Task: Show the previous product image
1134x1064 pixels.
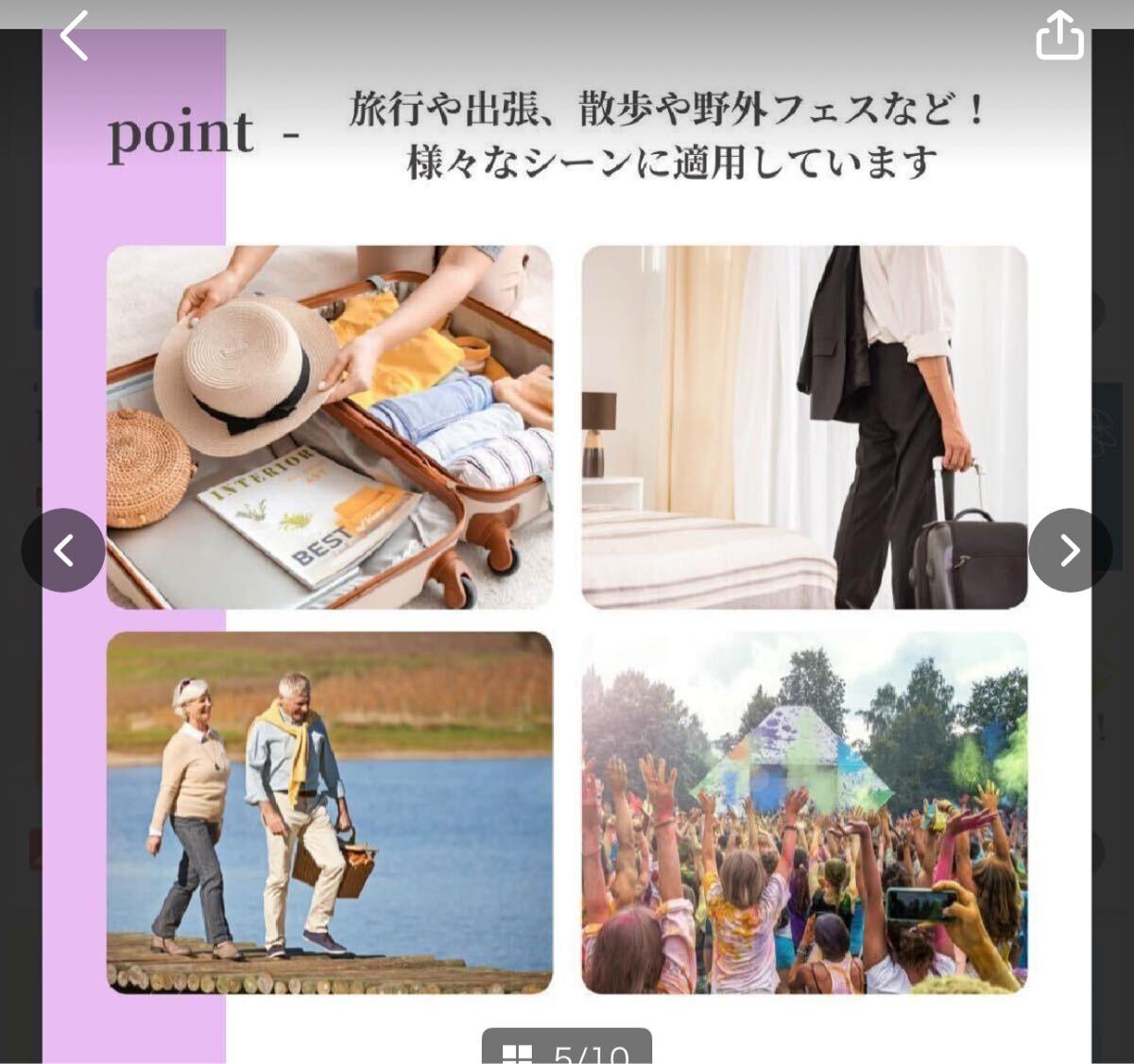Action: coord(63,550)
